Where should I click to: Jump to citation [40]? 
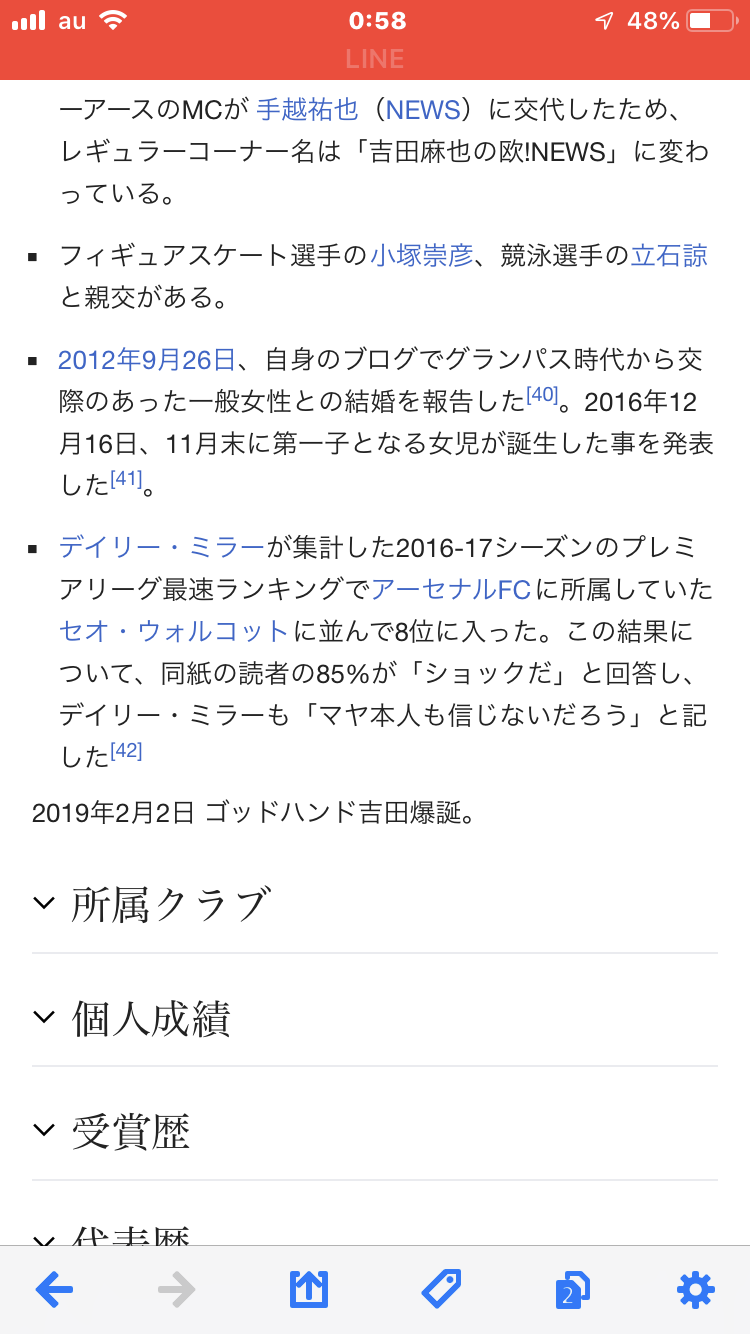click(542, 395)
